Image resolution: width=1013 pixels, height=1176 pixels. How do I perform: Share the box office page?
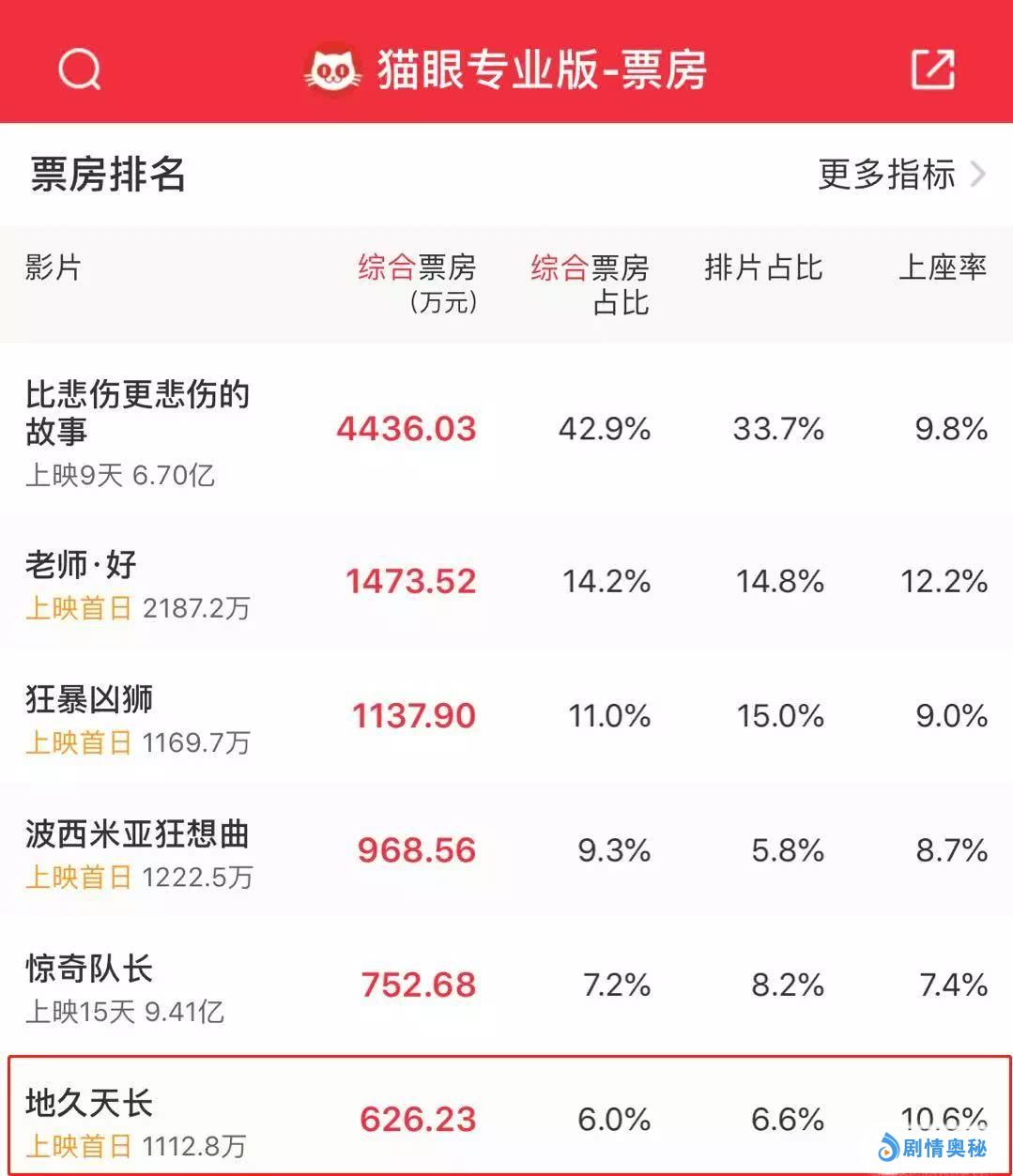[932, 69]
